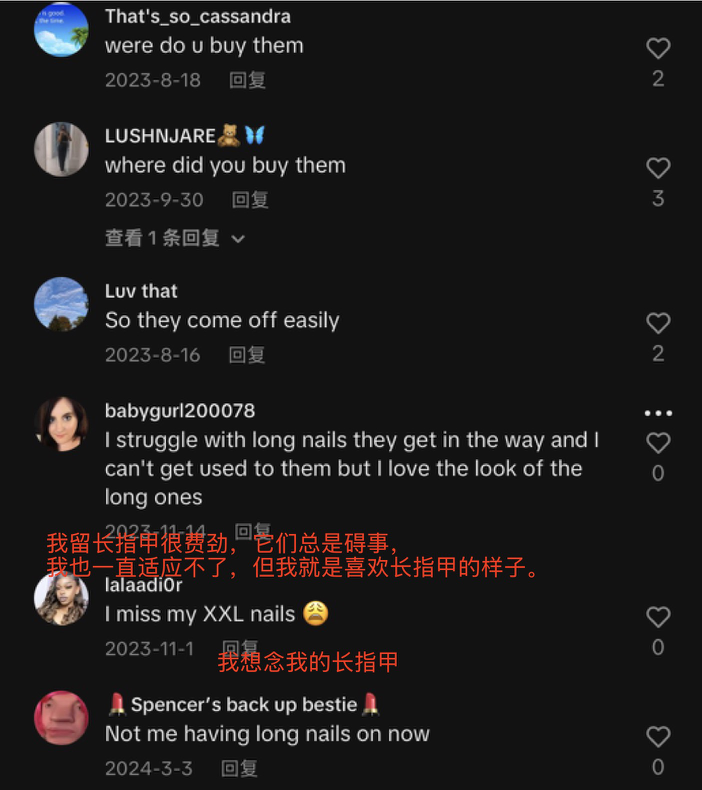
Task: View LUSHNJARE's profile avatar
Action: [61, 150]
